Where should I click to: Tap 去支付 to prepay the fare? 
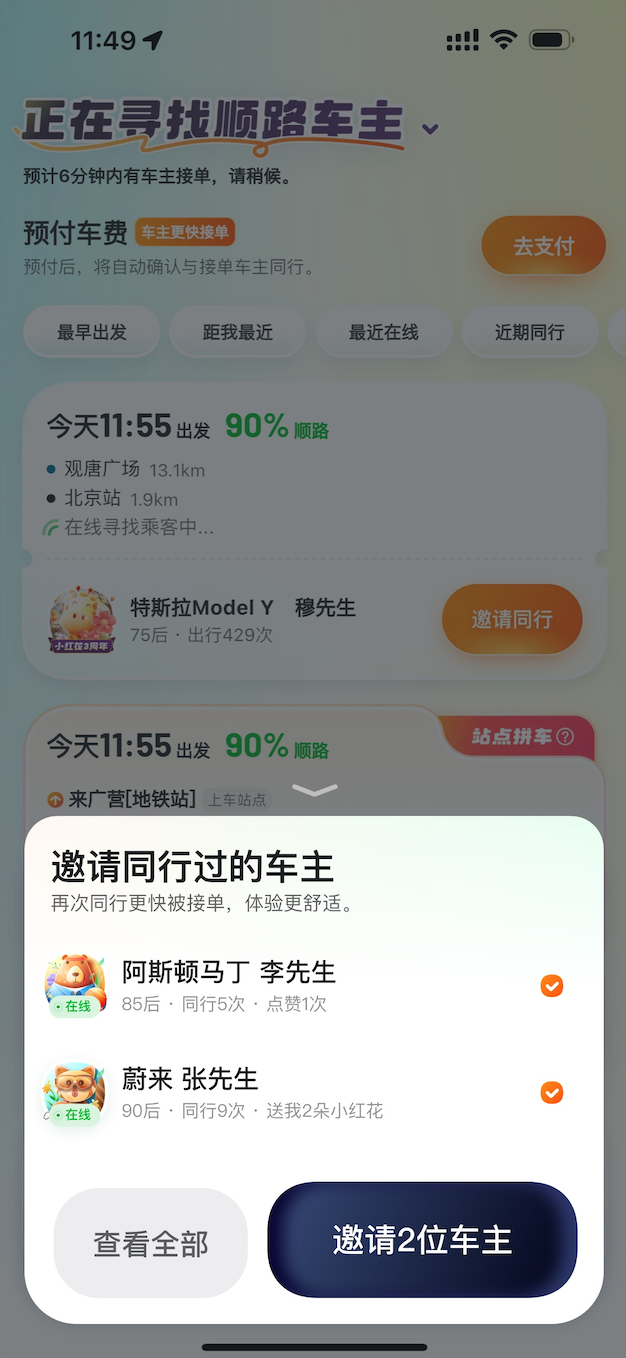543,246
